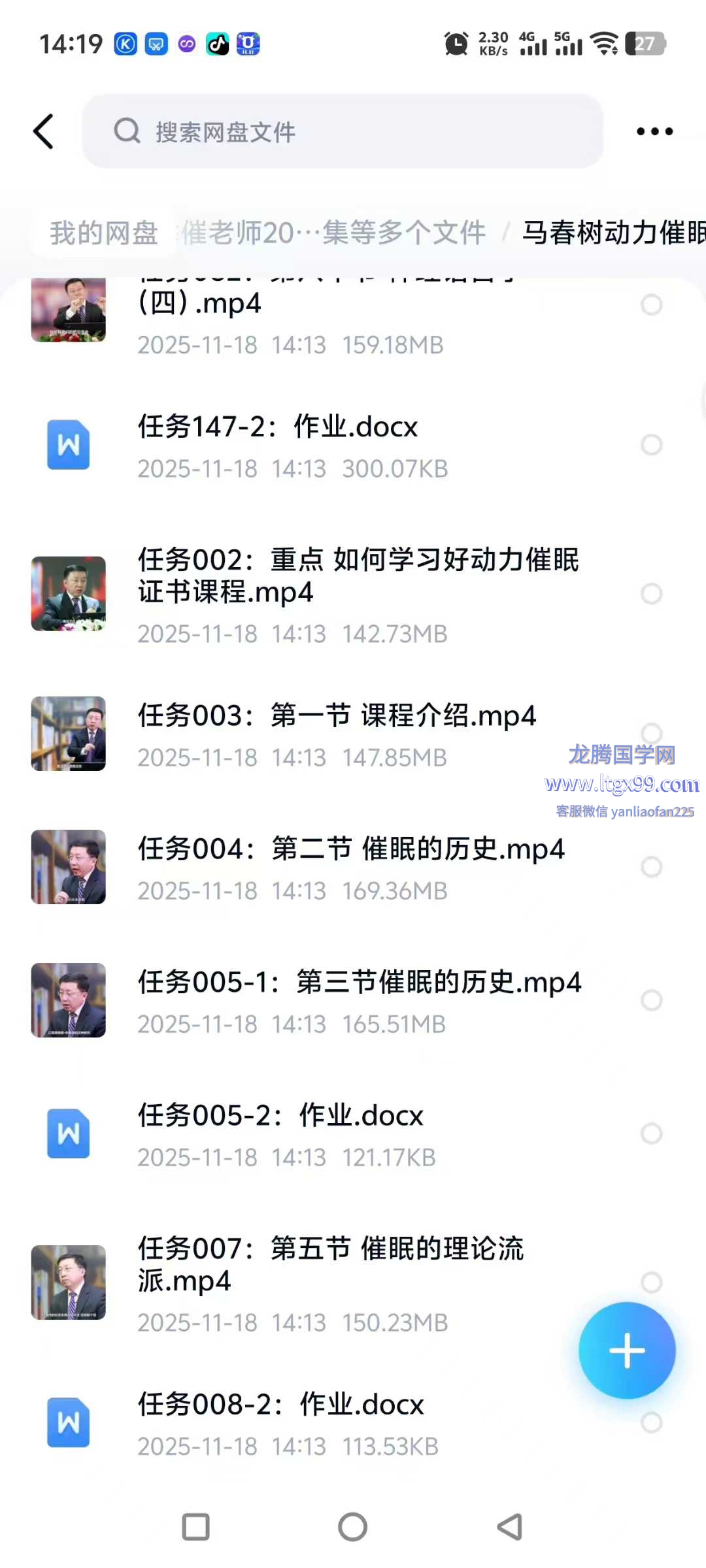
Task: Open 任务147-2：作业.docx
Action: tap(278, 427)
